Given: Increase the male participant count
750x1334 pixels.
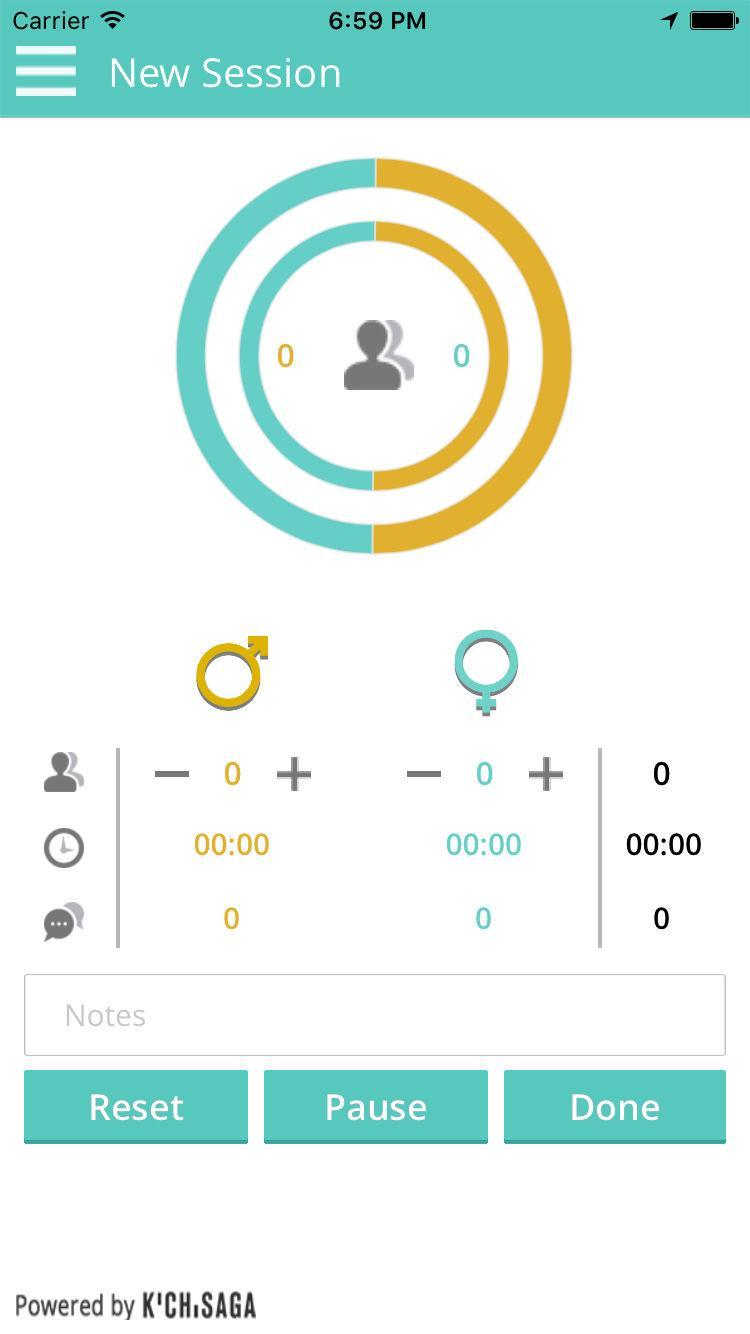Looking at the screenshot, I should 293,774.
